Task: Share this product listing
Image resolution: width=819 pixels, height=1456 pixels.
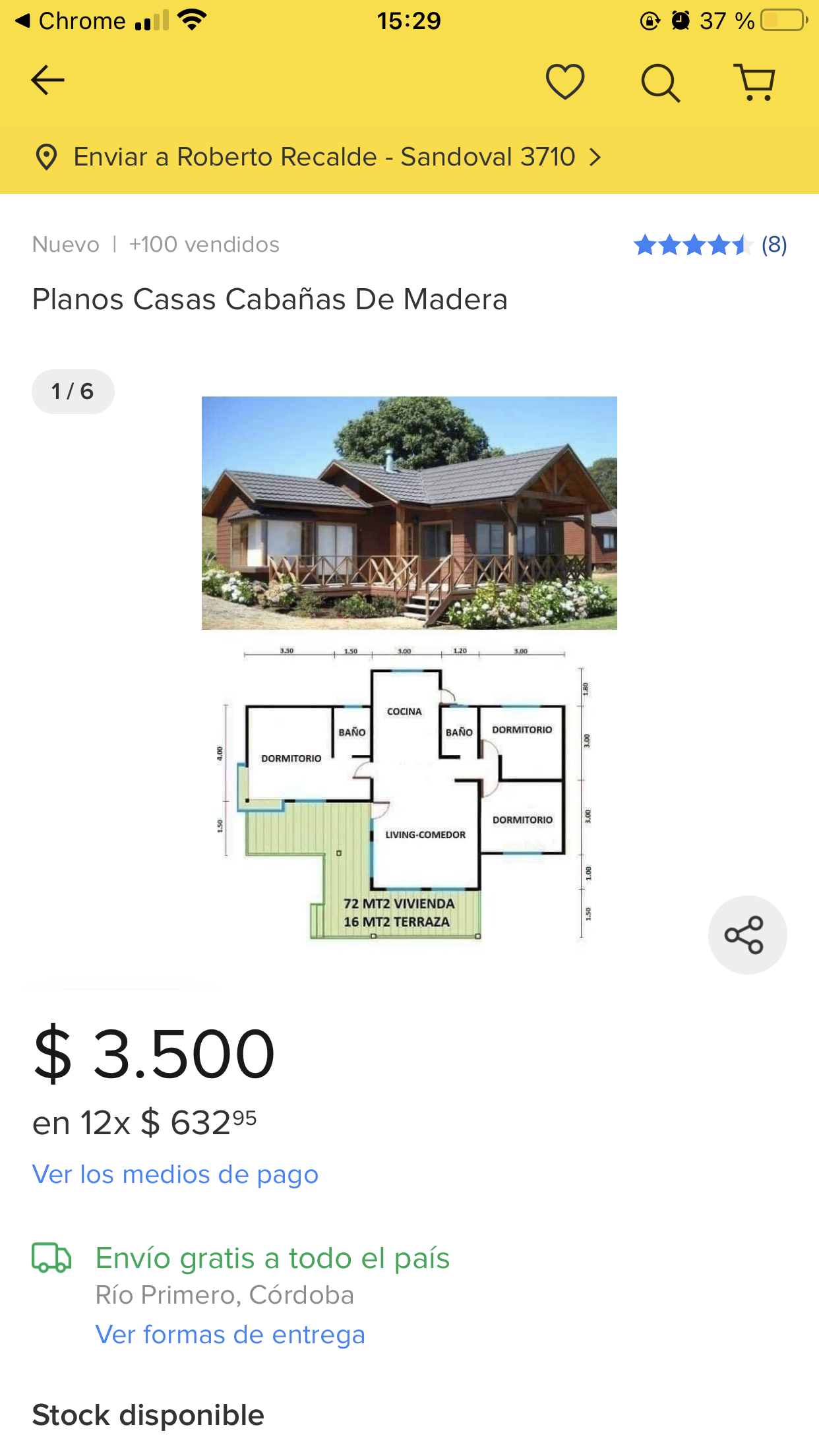Action: pos(746,934)
